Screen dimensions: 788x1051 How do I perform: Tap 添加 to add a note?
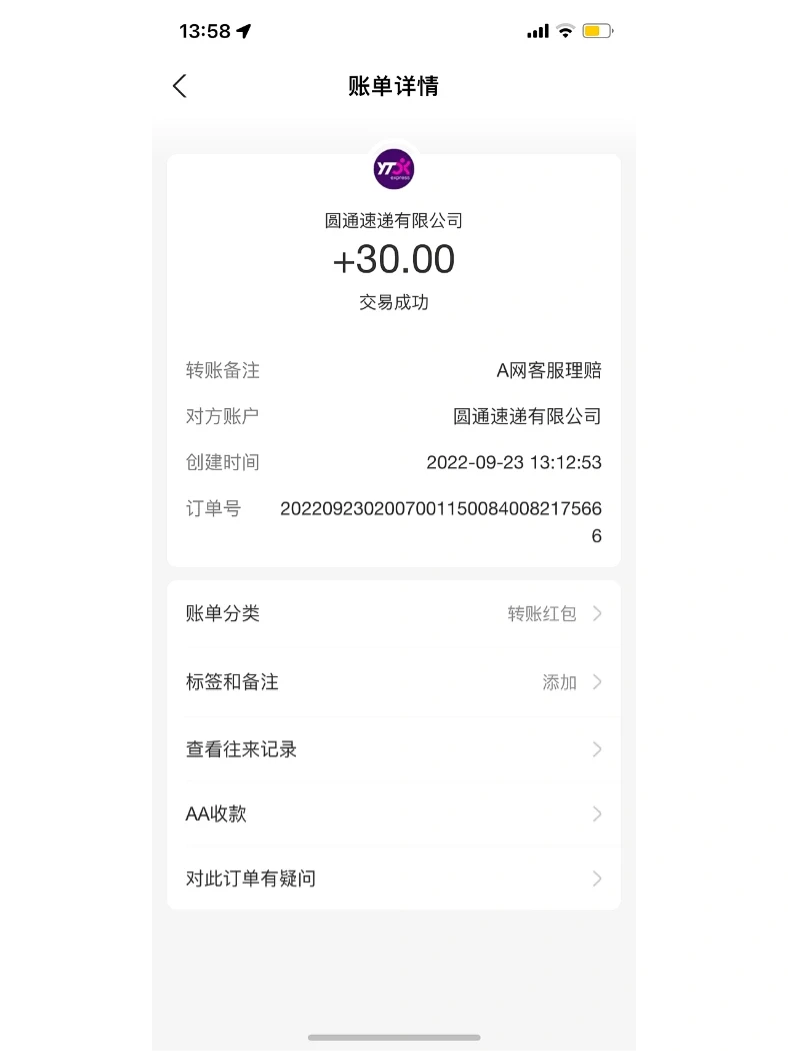[x=560, y=681]
